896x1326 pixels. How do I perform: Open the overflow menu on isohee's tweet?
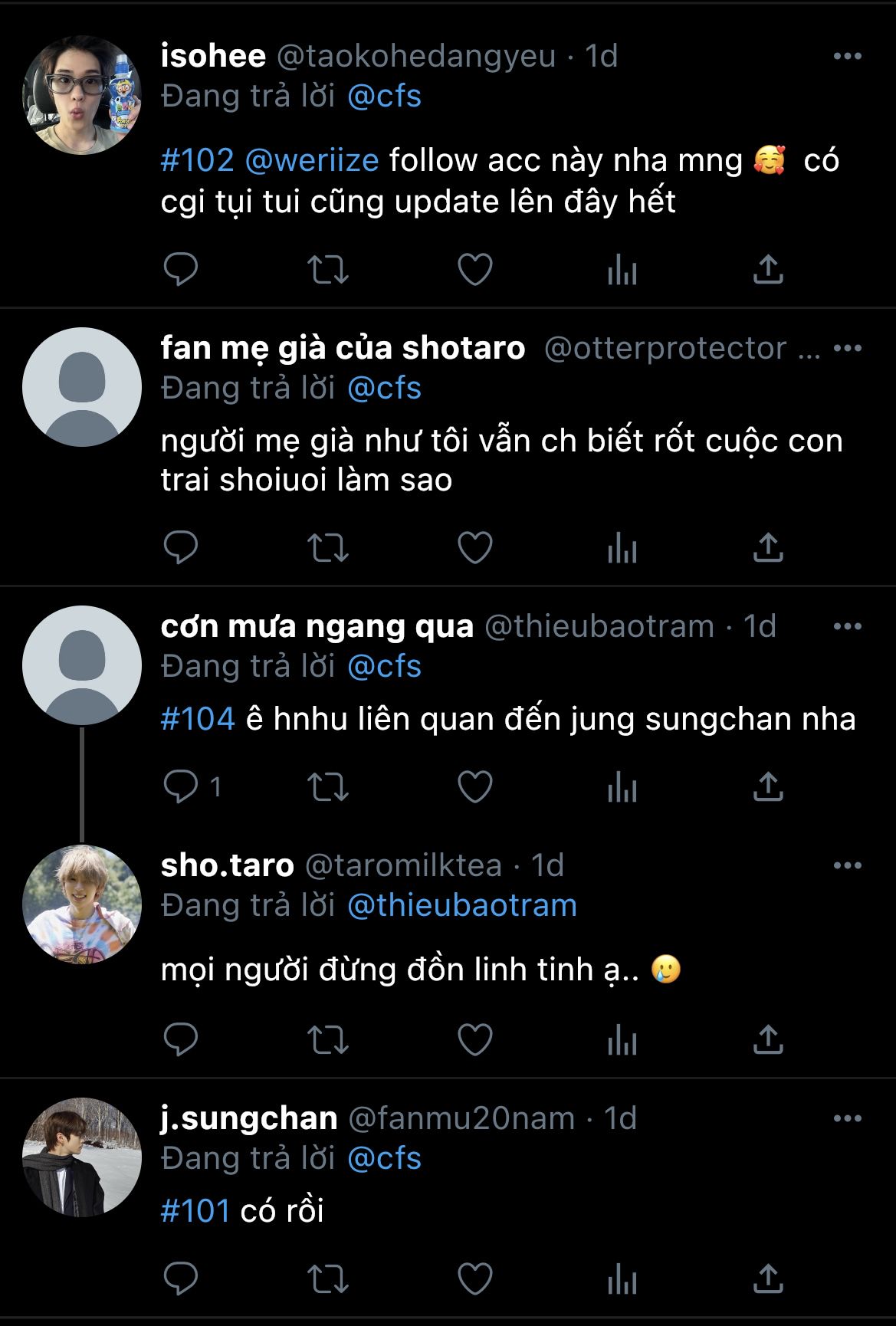tap(847, 56)
